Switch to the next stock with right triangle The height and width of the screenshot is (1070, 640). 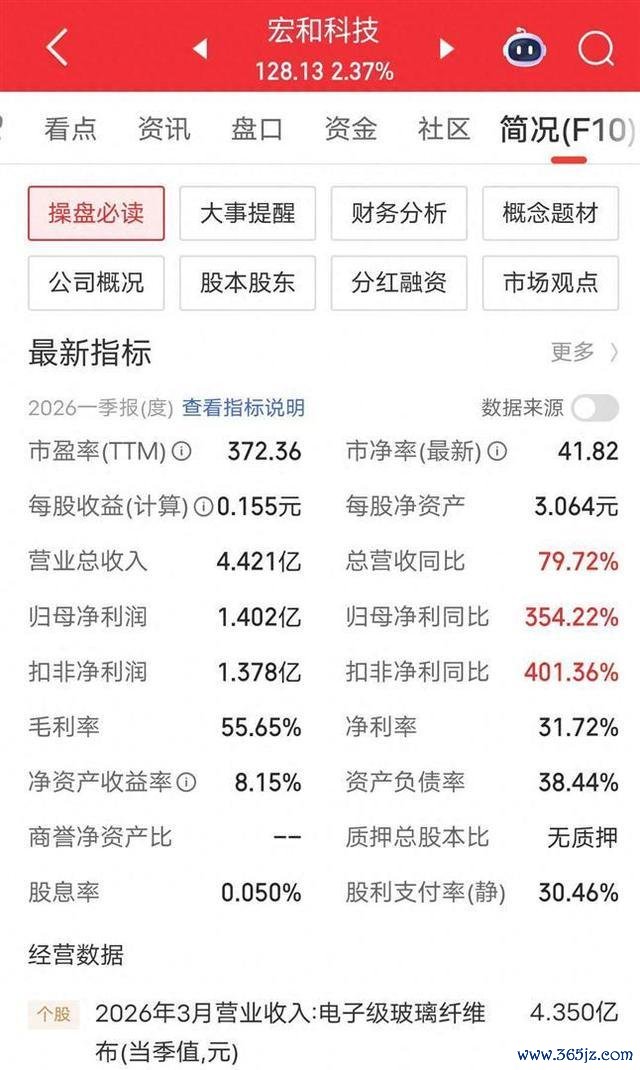click(x=447, y=48)
